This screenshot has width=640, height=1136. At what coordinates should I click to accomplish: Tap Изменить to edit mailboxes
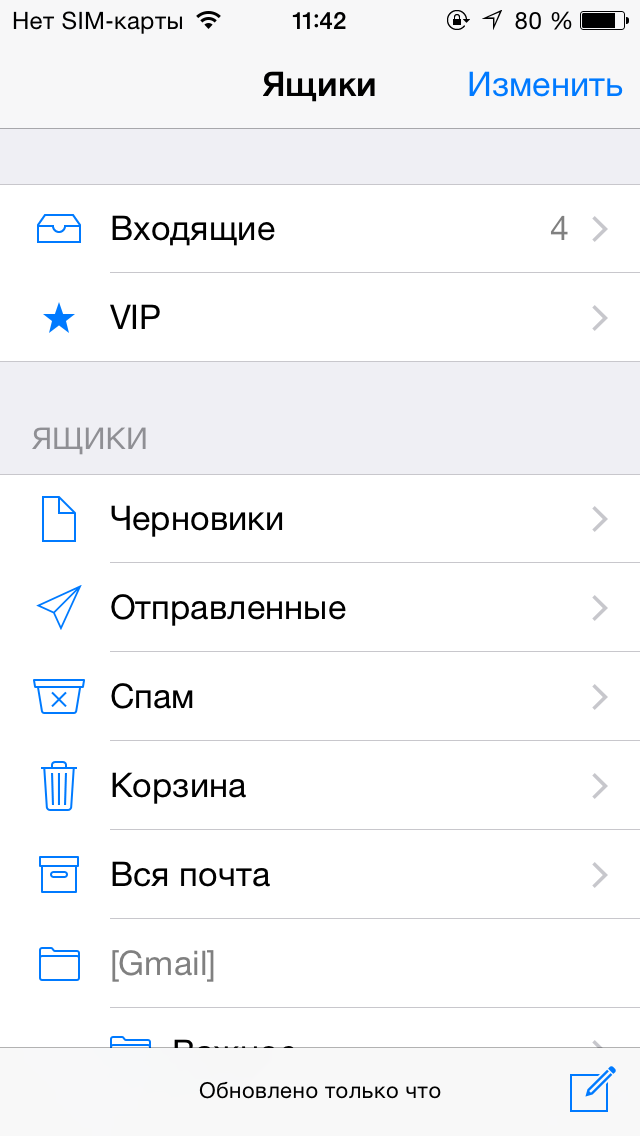[544, 85]
